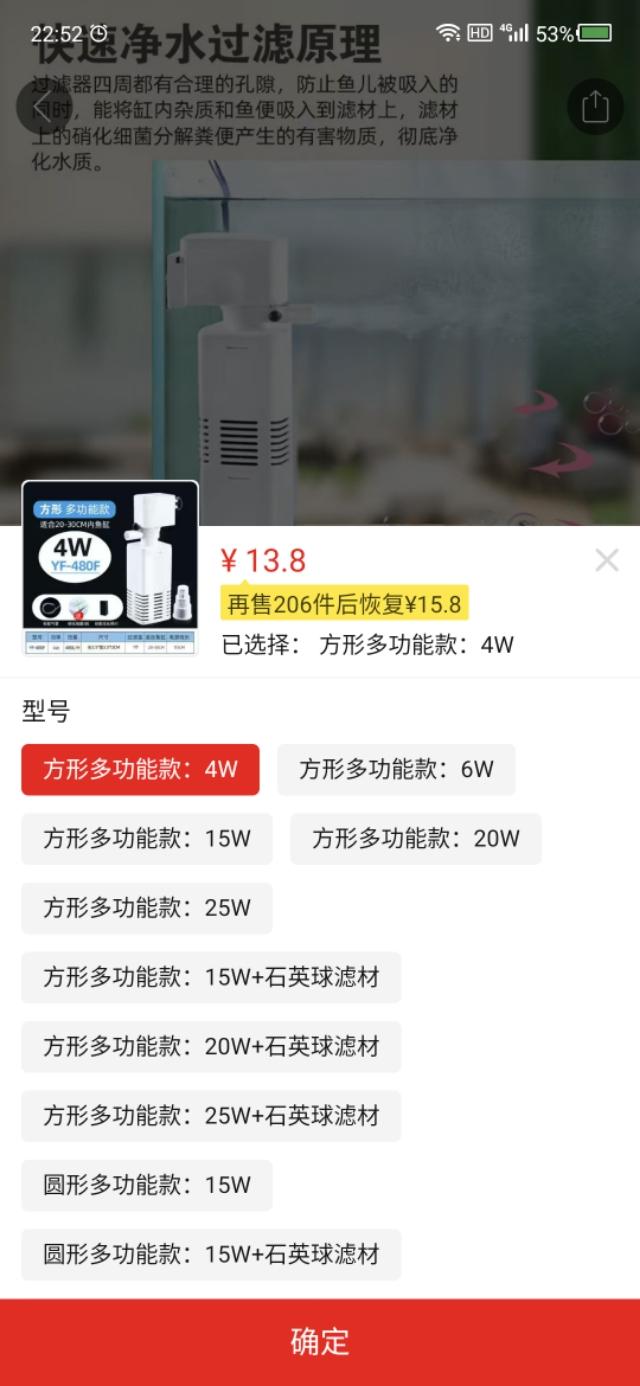Select 方形多功能款：4W option

[x=140, y=770]
